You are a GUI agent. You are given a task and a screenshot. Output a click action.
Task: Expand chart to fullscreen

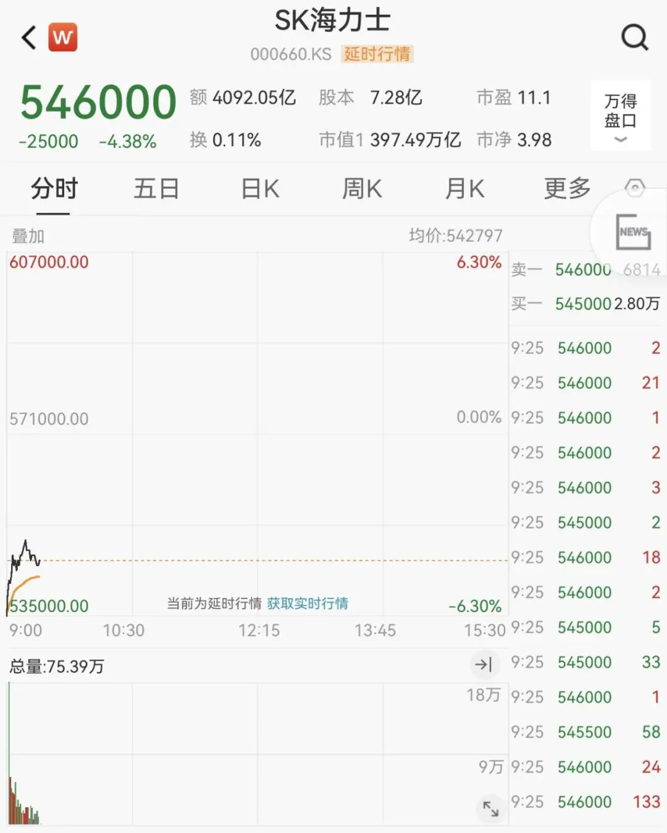[490, 808]
